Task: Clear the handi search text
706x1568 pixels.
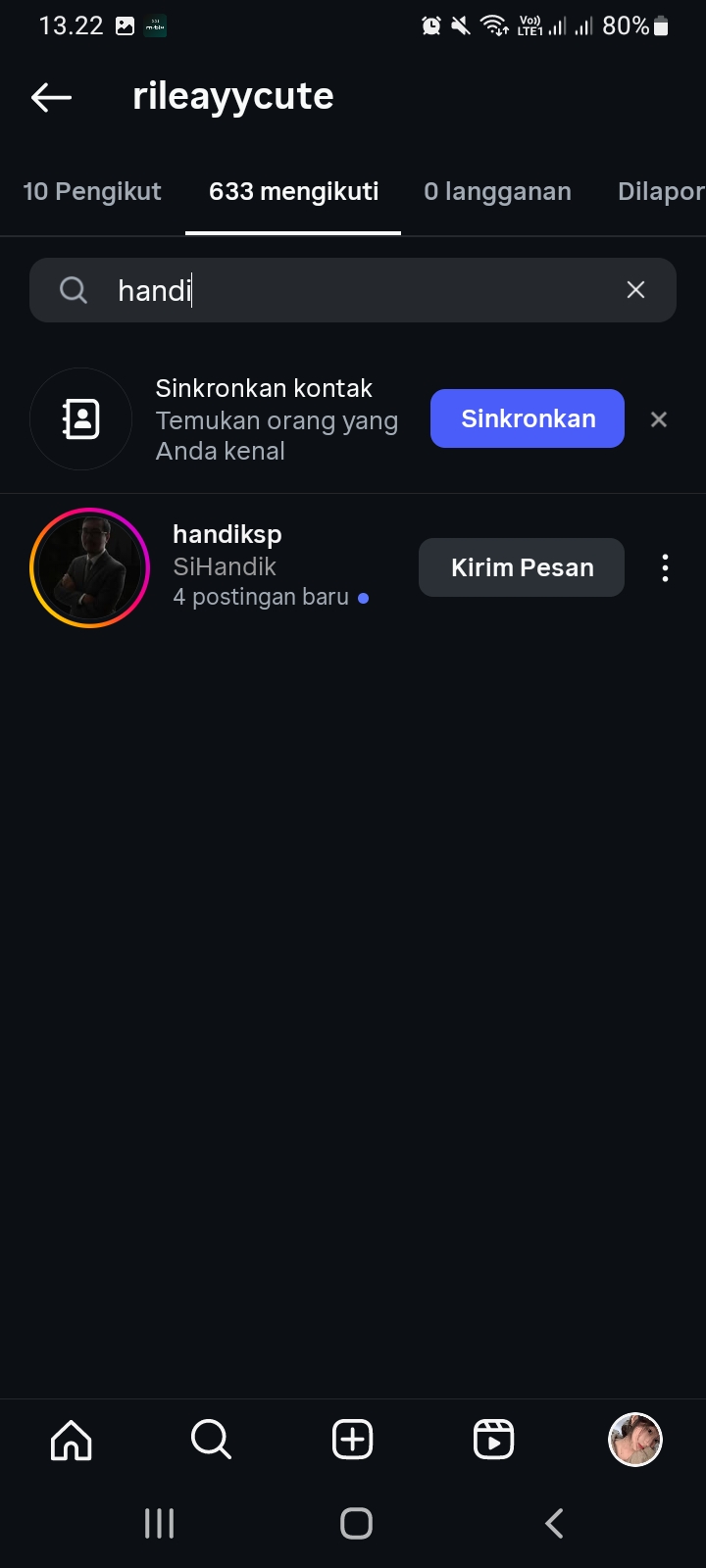Action: pos(635,290)
